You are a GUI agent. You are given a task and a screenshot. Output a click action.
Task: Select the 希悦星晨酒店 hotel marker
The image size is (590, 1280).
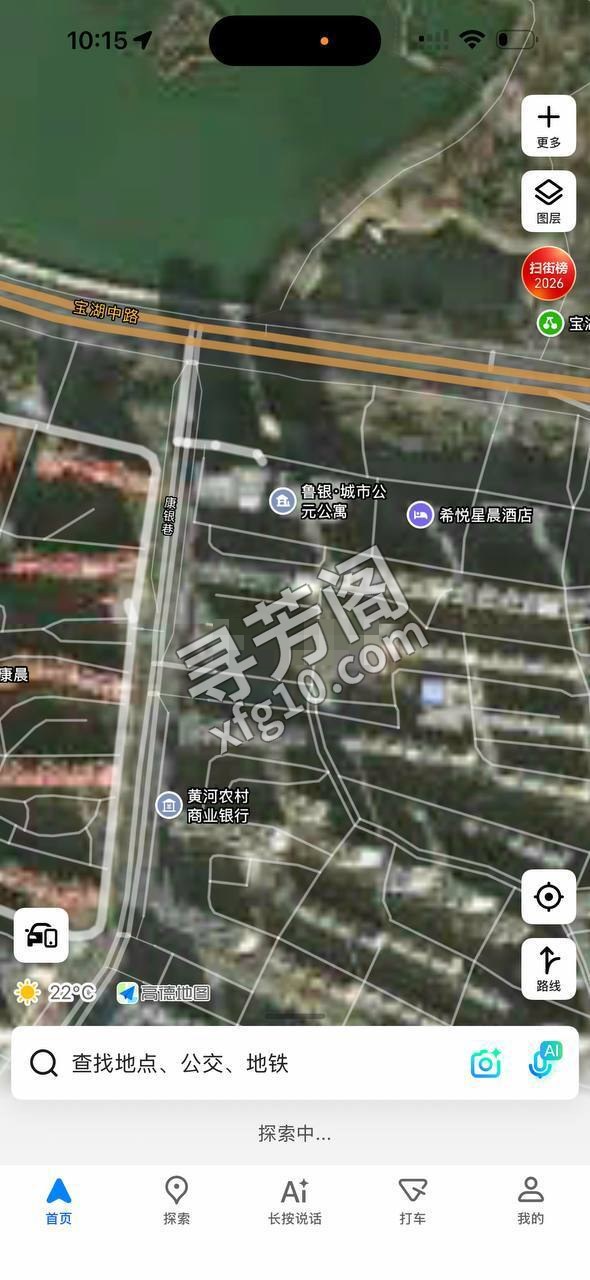click(471, 515)
